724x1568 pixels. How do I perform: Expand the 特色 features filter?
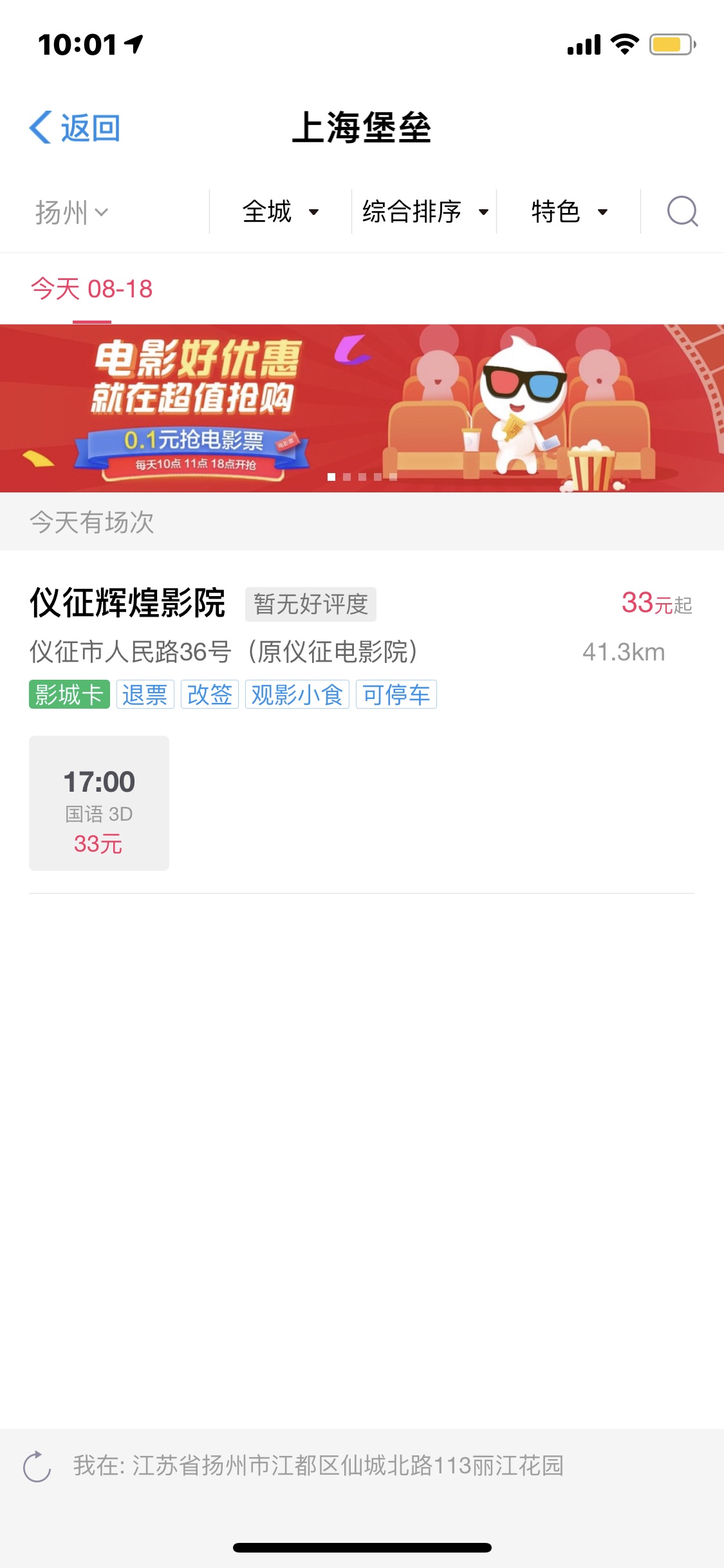click(x=570, y=212)
